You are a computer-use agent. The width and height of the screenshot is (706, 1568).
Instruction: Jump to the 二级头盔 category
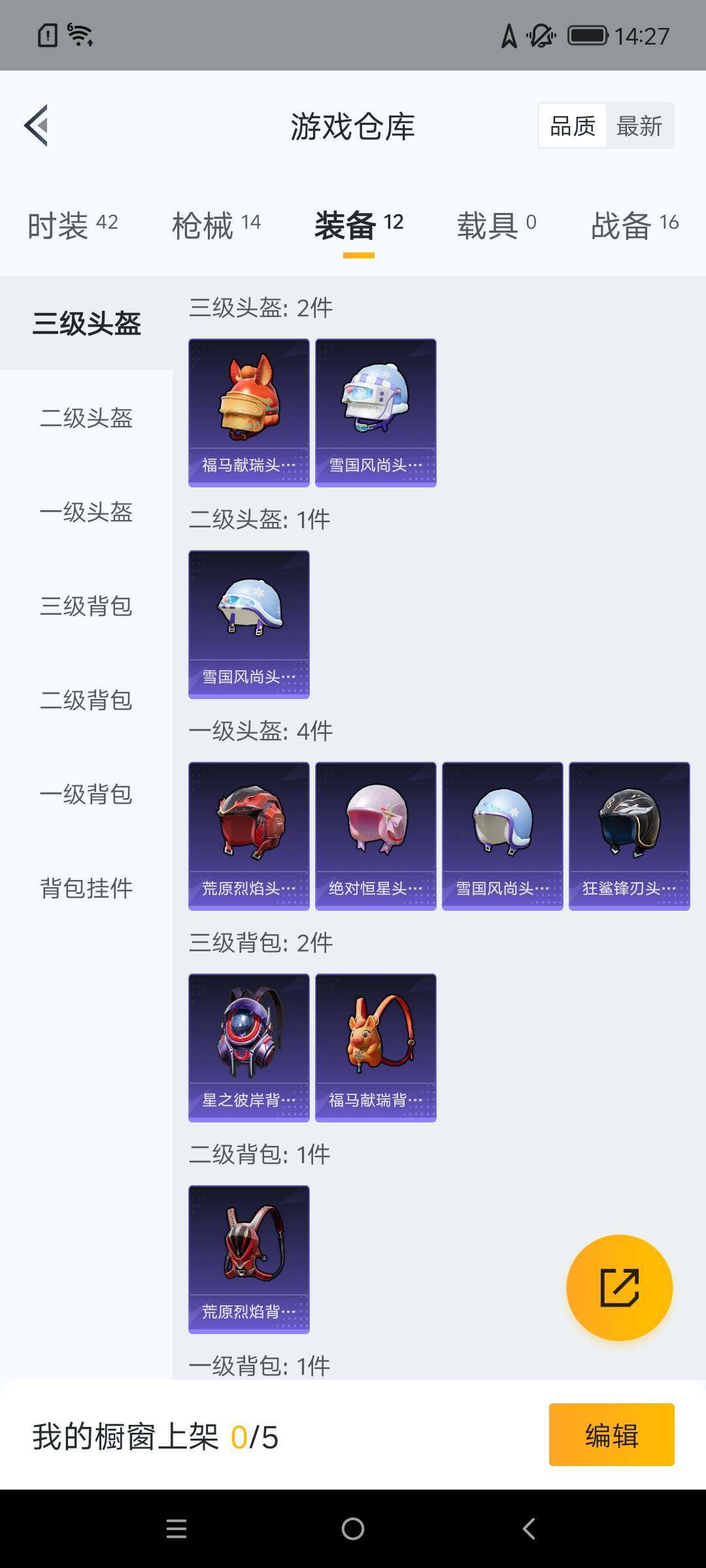pos(87,420)
